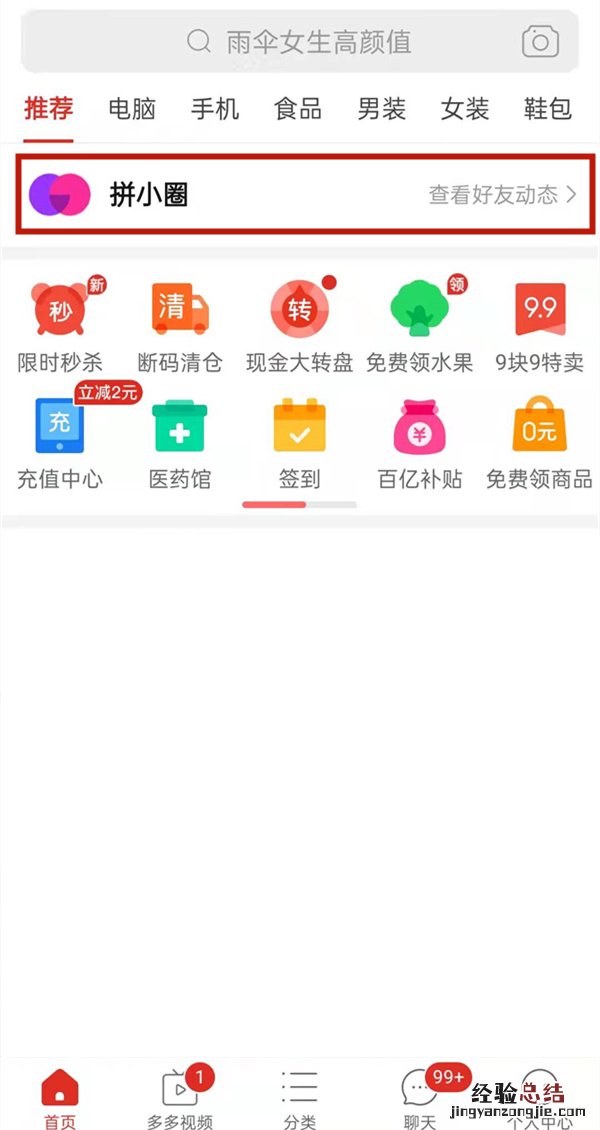Viewport: 600px width, 1130px height.
Task: Switch to the 电脑 tab
Action: point(132,108)
